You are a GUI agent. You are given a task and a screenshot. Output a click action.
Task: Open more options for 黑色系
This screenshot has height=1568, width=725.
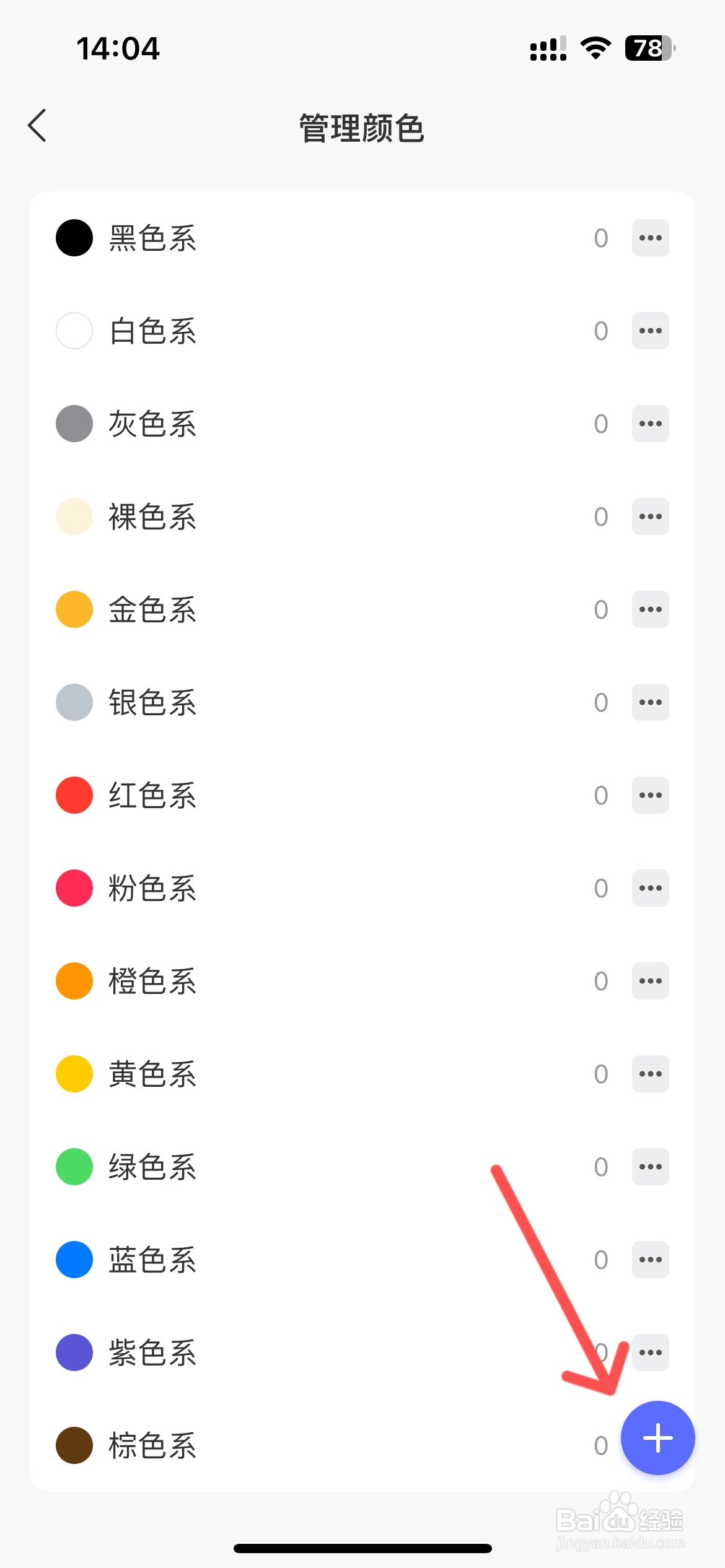point(650,238)
